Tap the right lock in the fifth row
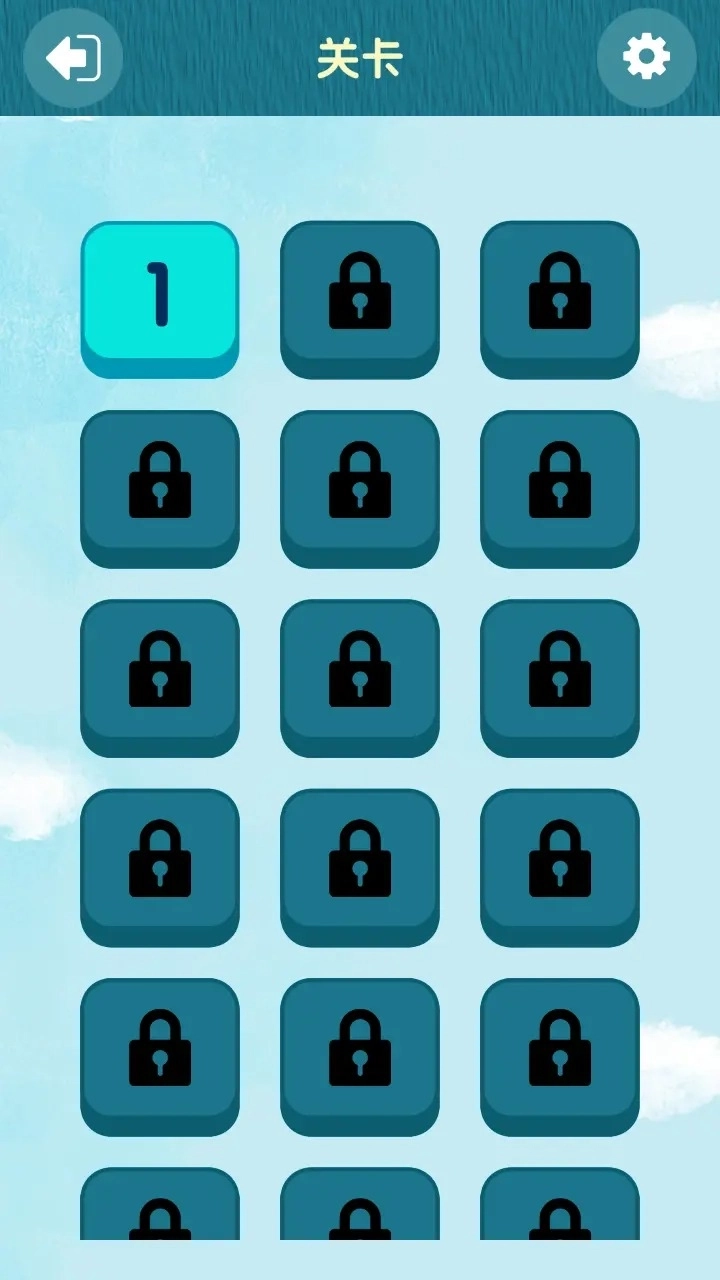This screenshot has width=720, height=1280. (x=560, y=1056)
